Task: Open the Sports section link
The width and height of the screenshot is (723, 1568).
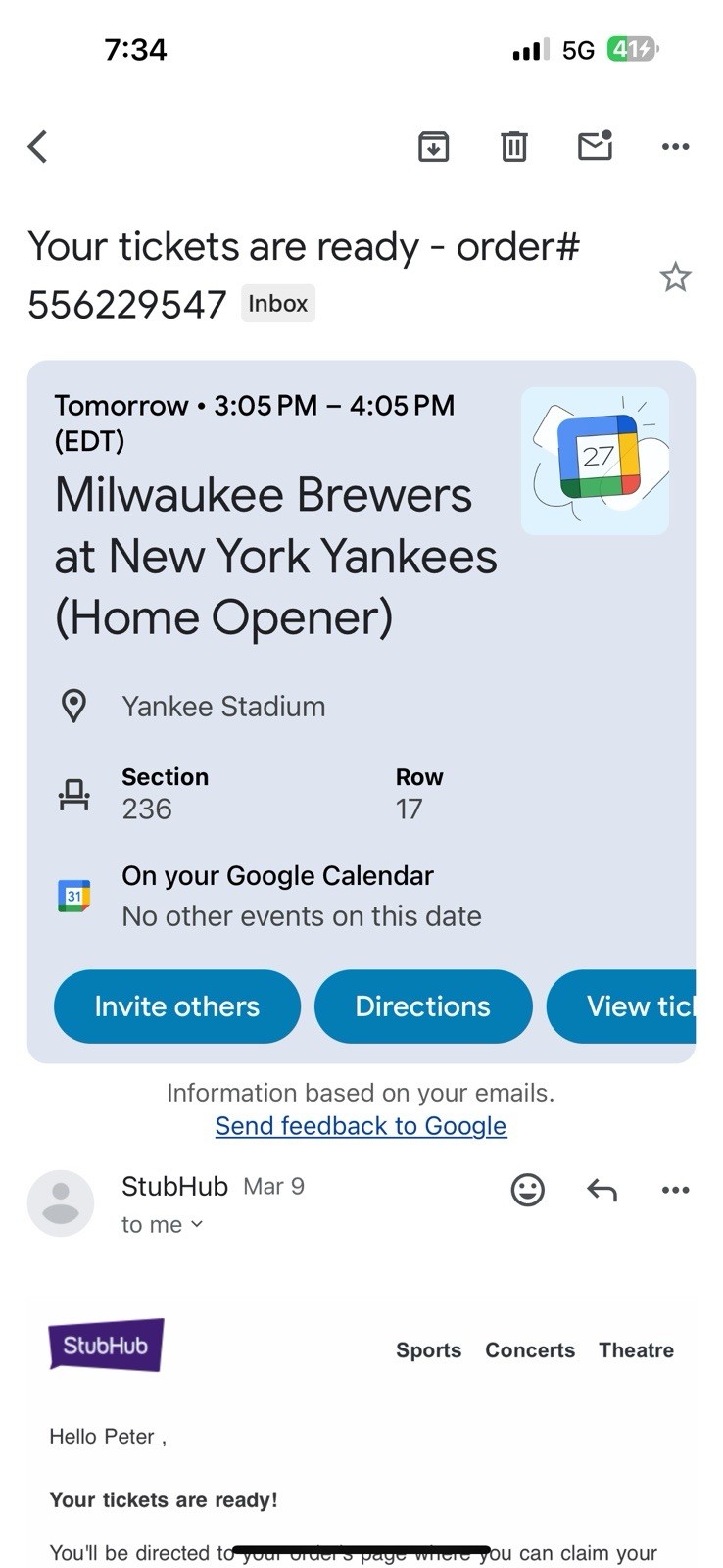Action: tap(428, 1350)
